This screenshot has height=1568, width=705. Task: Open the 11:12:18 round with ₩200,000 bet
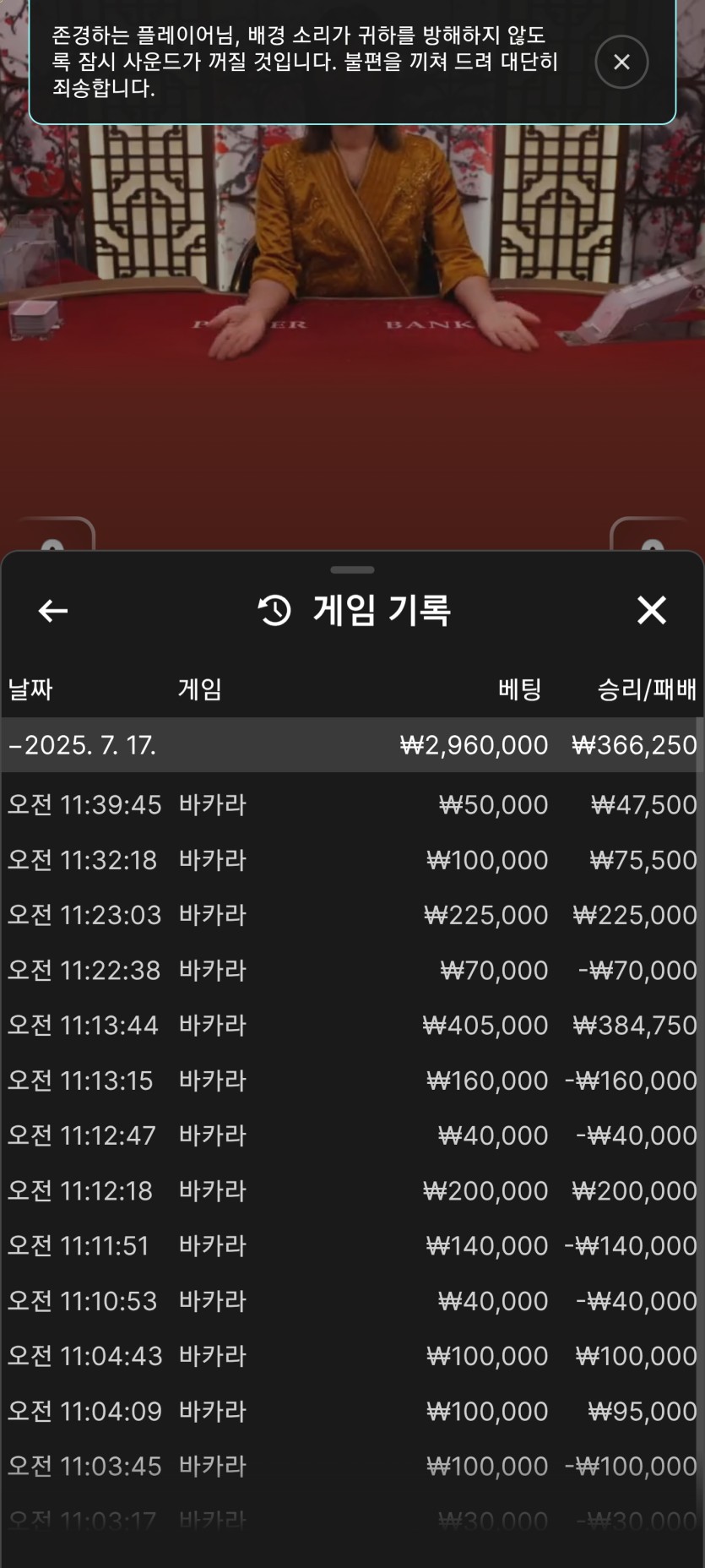click(x=352, y=1190)
